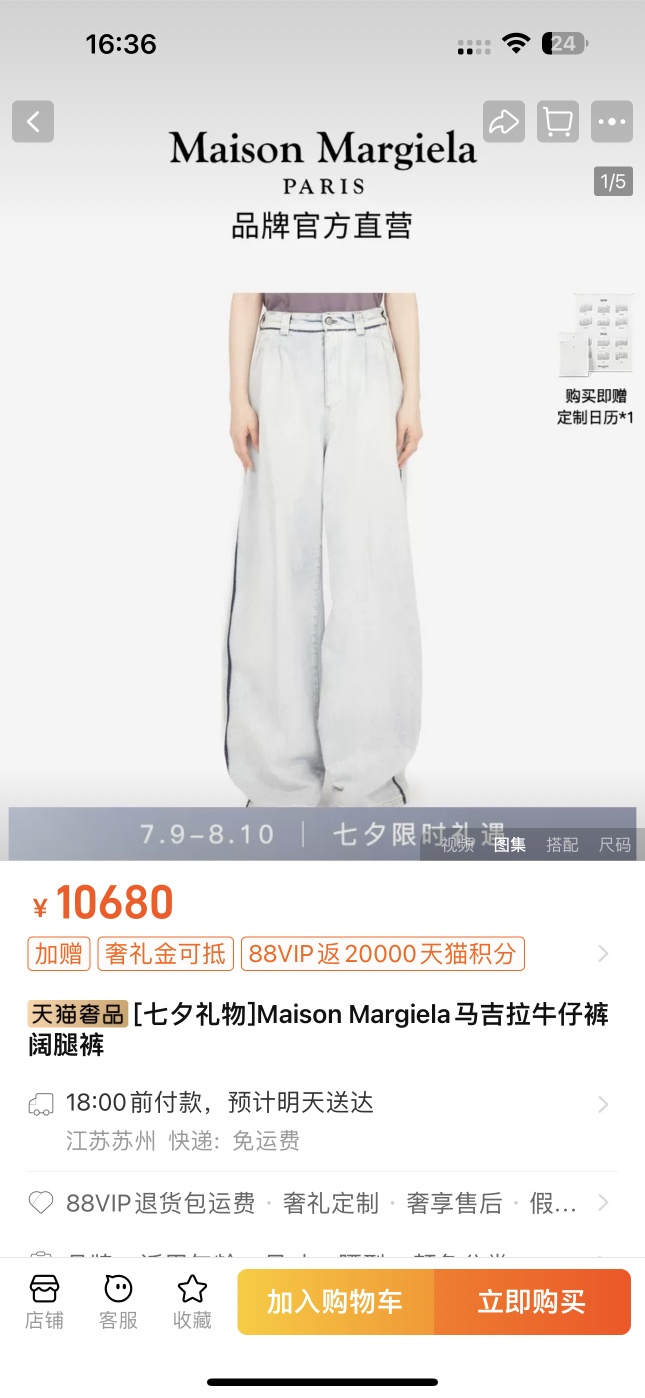Open the overflow menu
Screen dimensions: 645x1398
(x=611, y=122)
